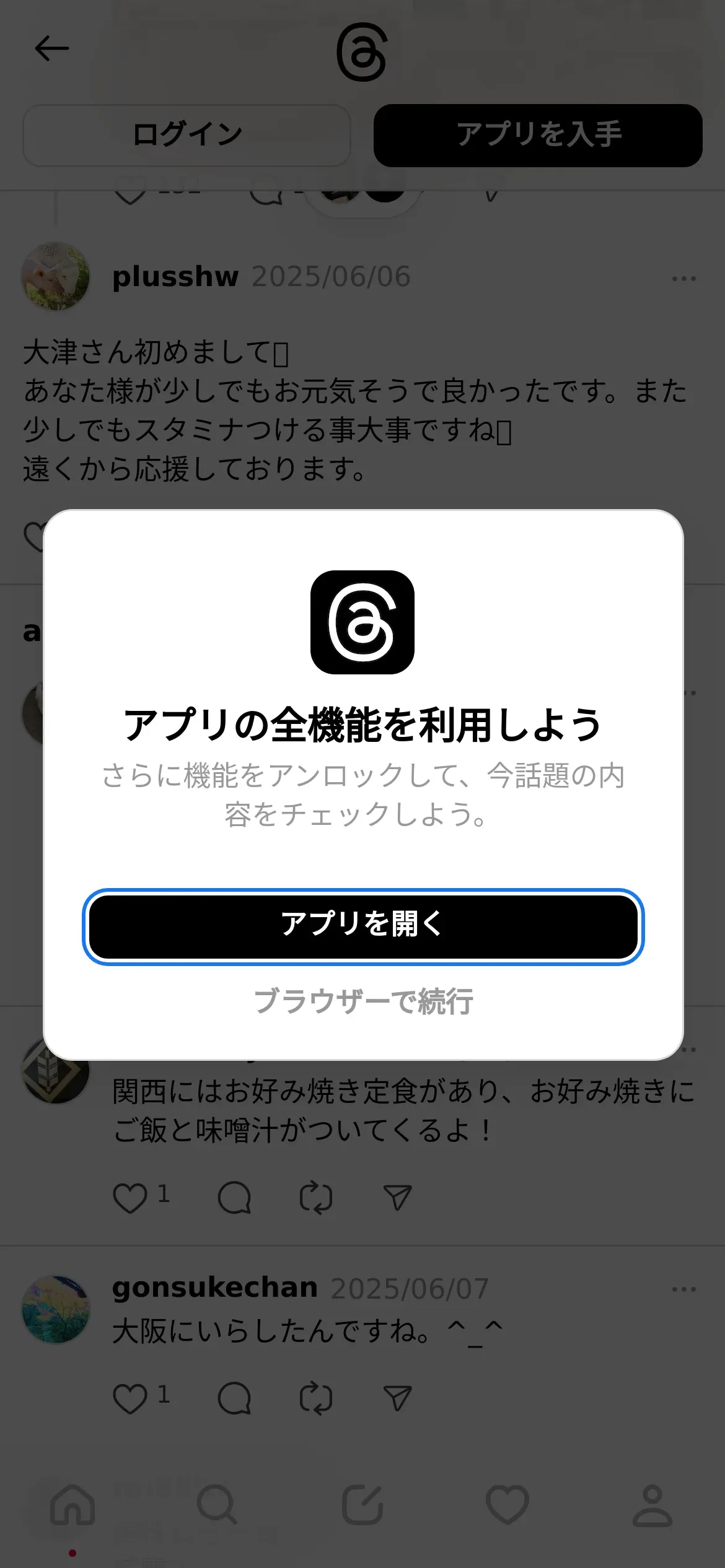The height and width of the screenshot is (1568, 725).
Task: Open the Activity heart tab
Action: click(x=507, y=1505)
